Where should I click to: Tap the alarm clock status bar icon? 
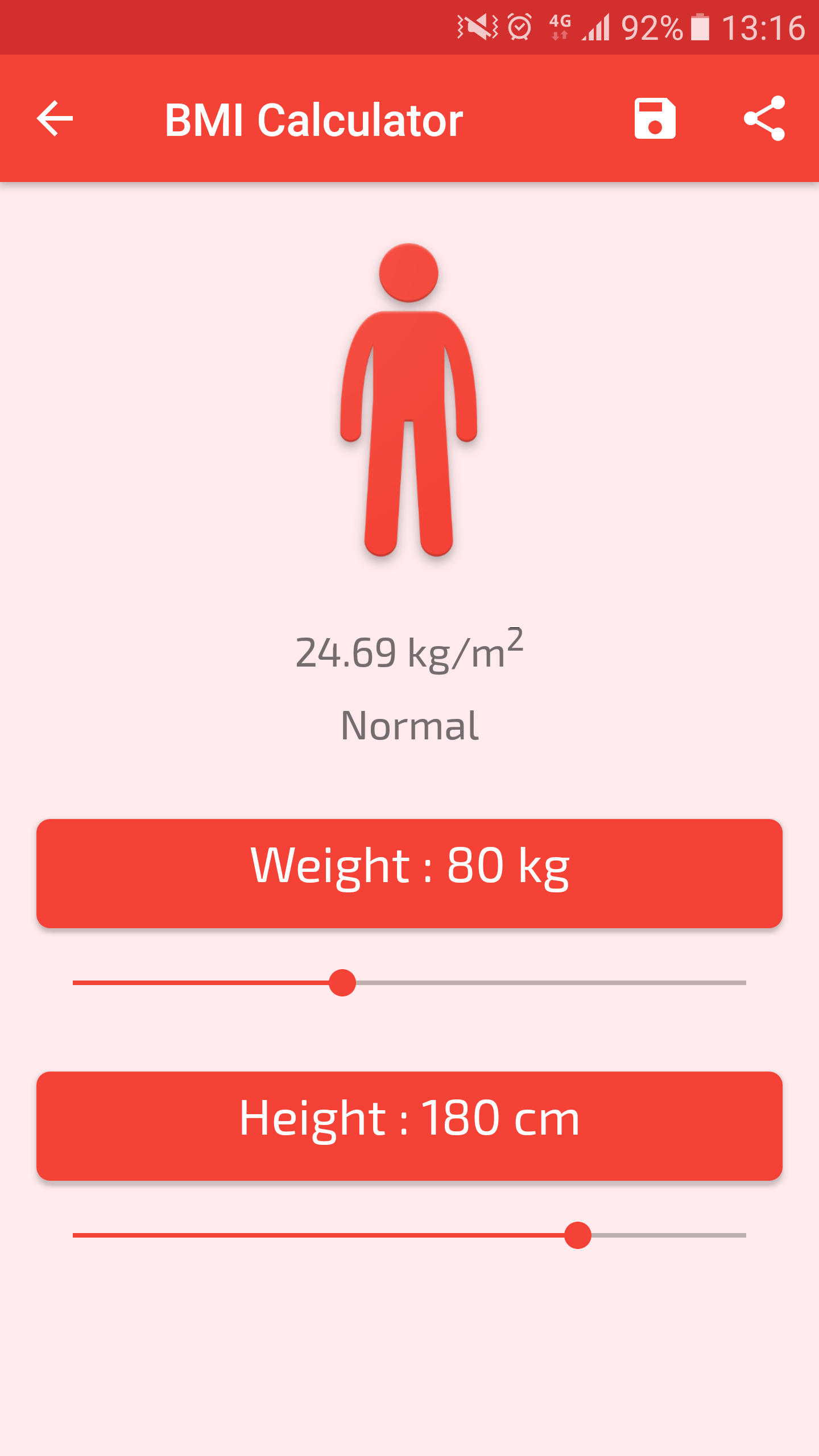[519, 26]
